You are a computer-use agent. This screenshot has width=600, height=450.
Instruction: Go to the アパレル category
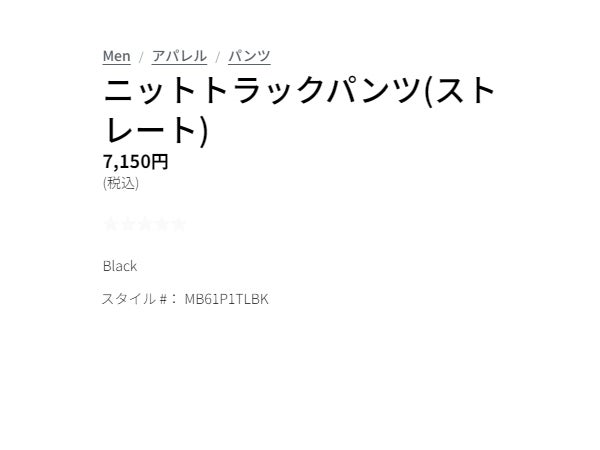pyautogui.click(x=179, y=56)
